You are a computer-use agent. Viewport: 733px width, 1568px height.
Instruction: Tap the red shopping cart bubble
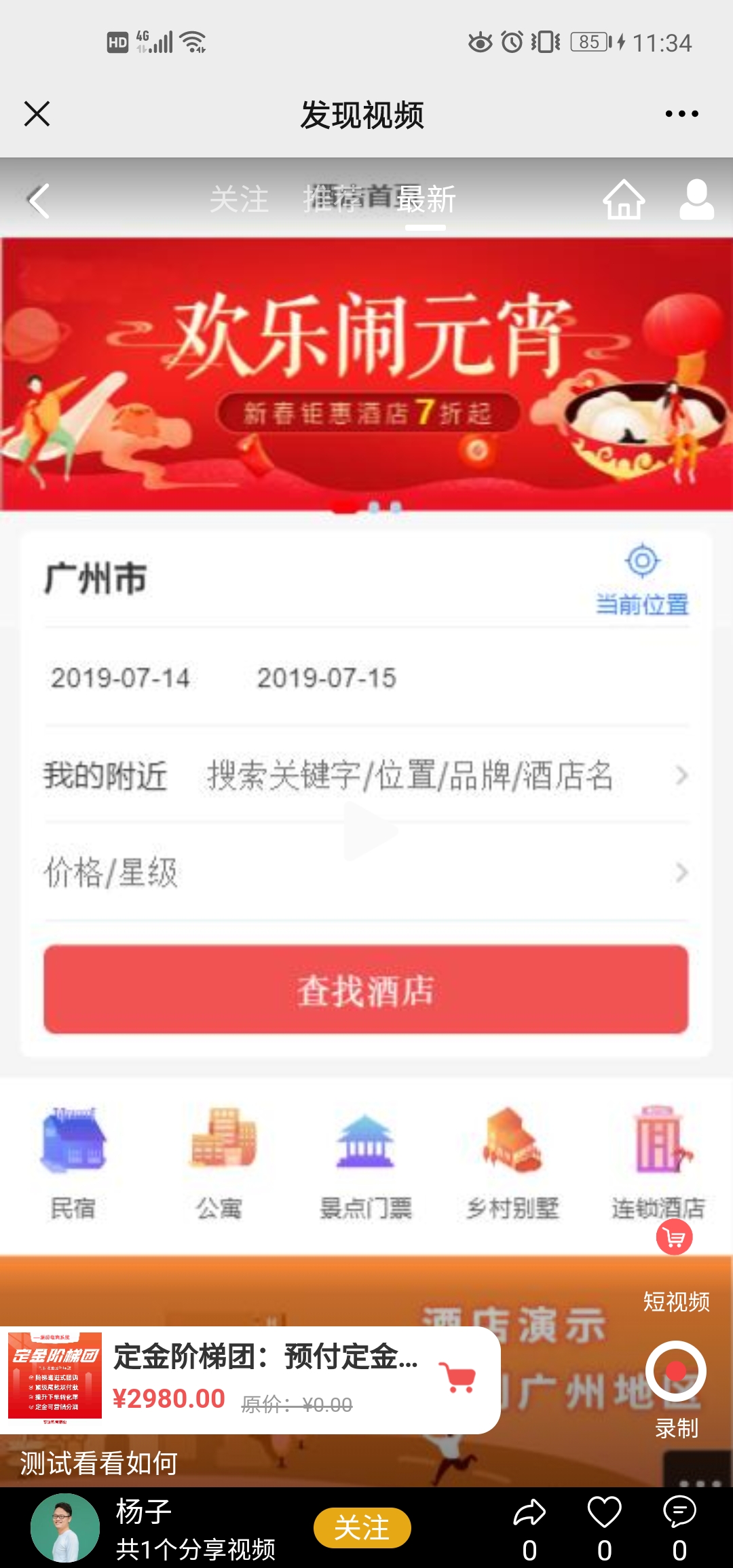point(674,1237)
